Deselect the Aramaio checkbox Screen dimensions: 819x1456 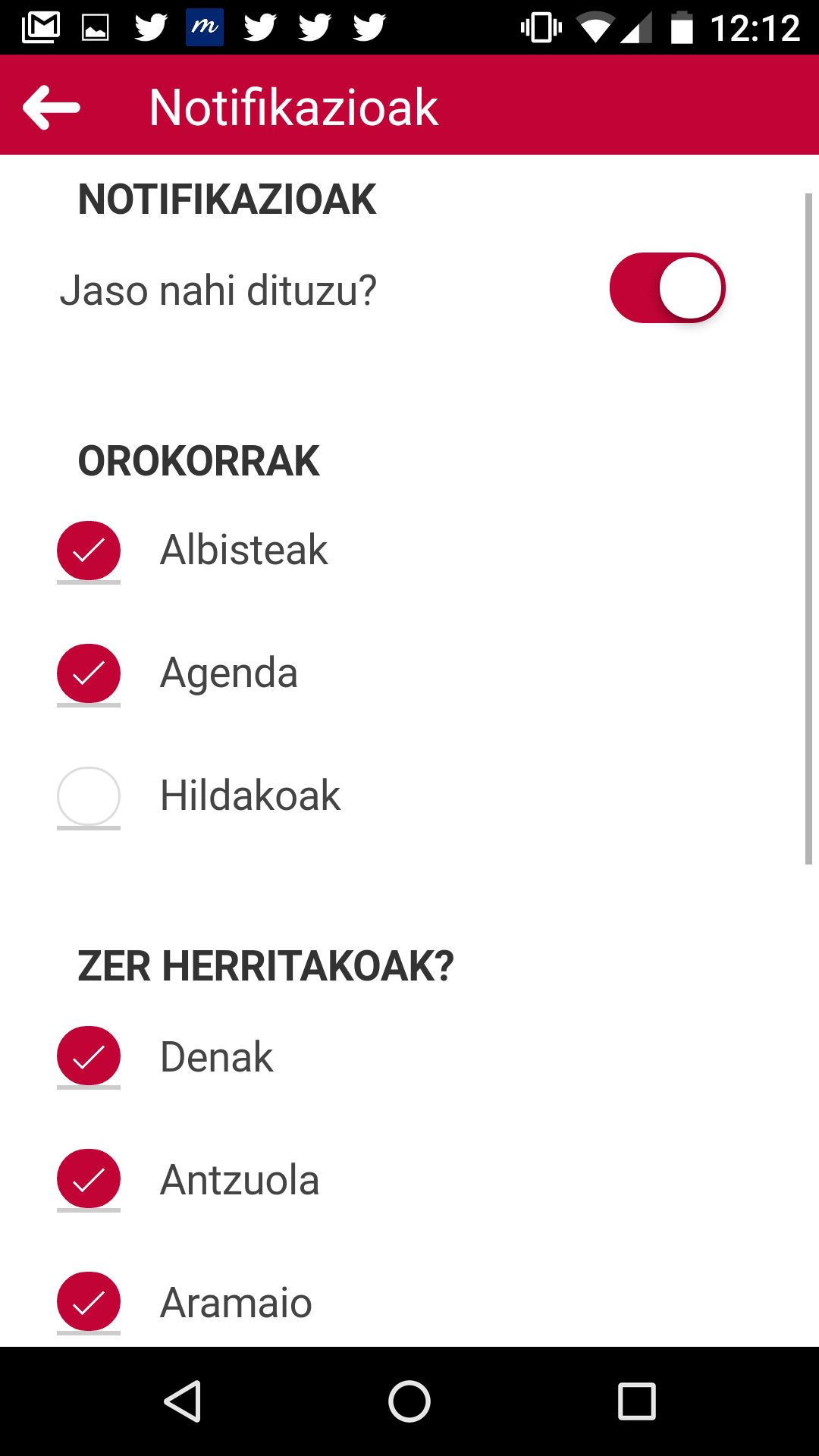[x=89, y=1301]
